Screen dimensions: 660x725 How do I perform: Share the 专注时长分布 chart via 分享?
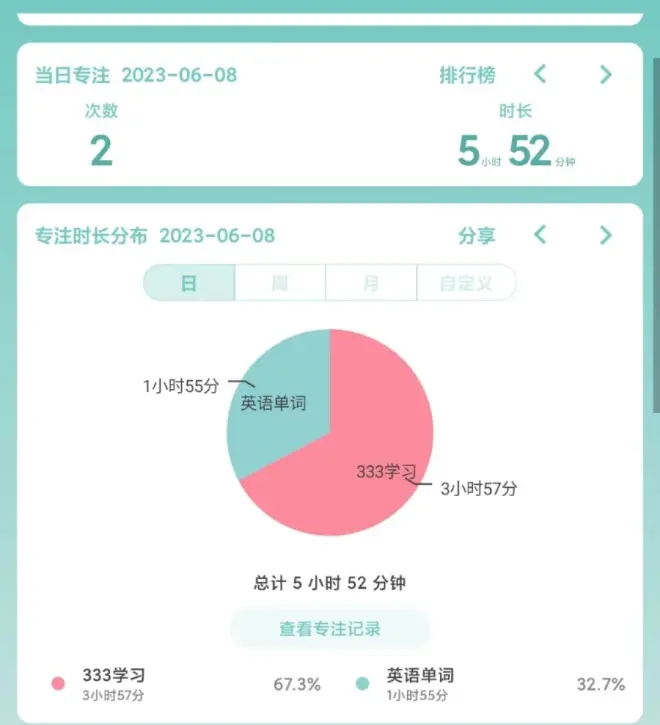476,236
